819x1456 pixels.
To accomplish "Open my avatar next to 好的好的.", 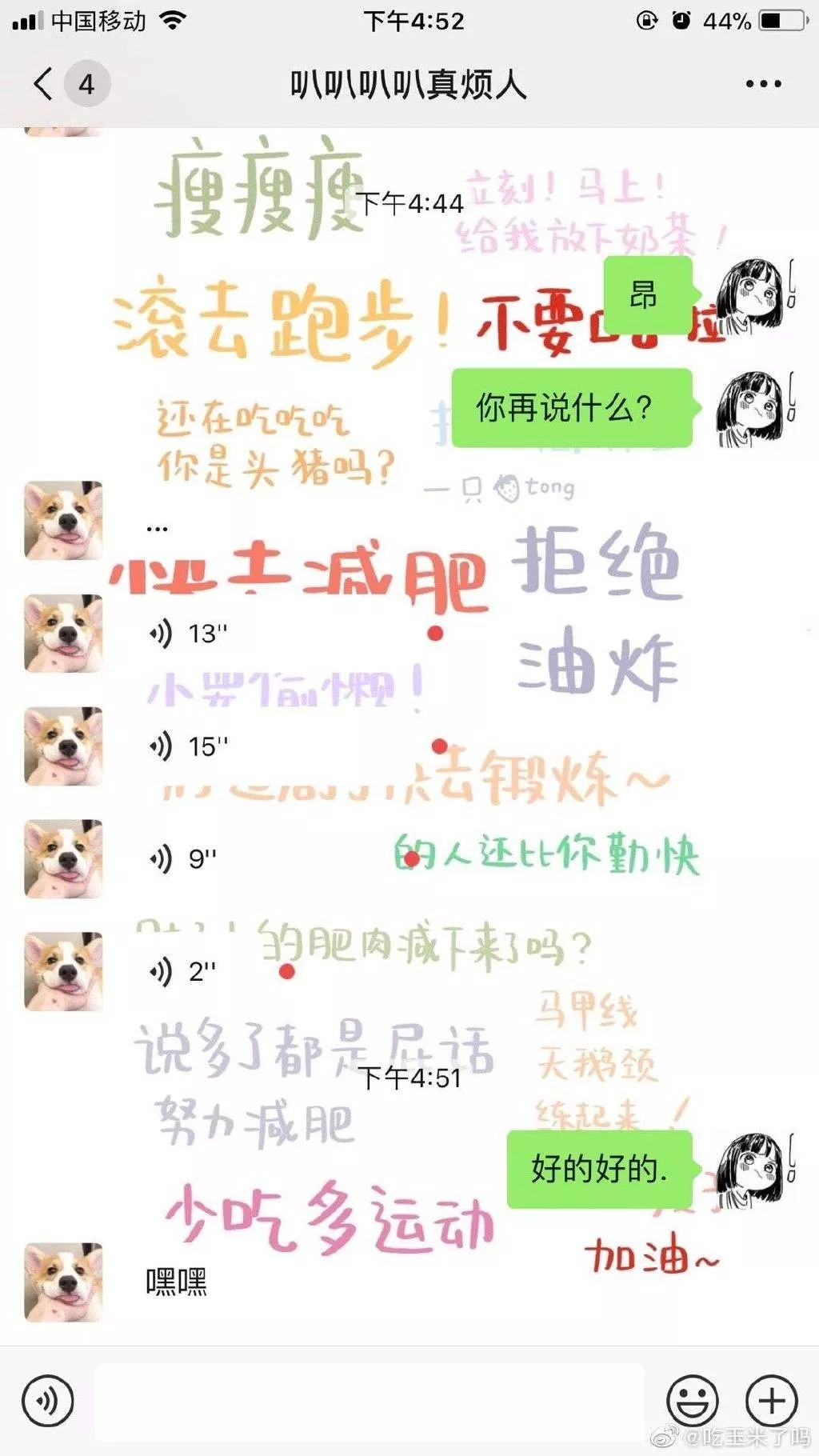I will [x=752, y=1170].
